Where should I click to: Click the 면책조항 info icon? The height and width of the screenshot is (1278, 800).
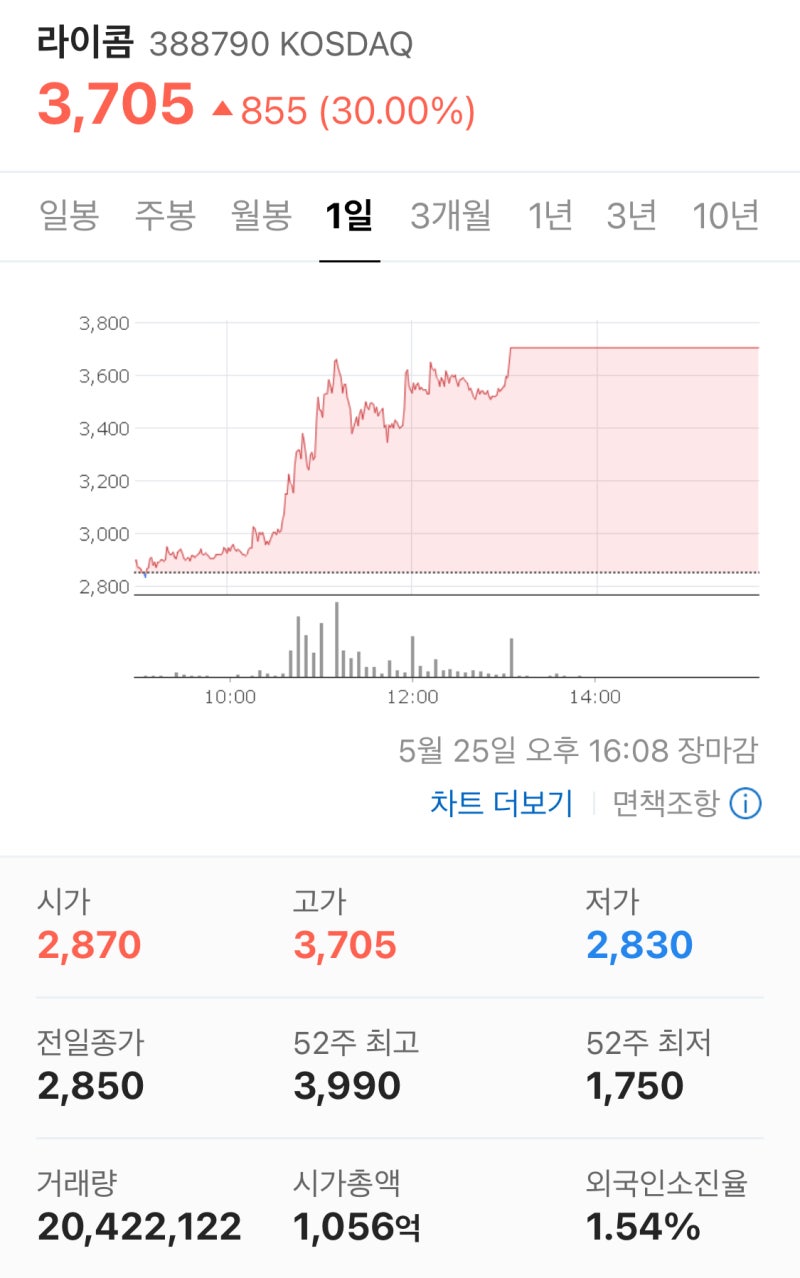click(x=744, y=803)
